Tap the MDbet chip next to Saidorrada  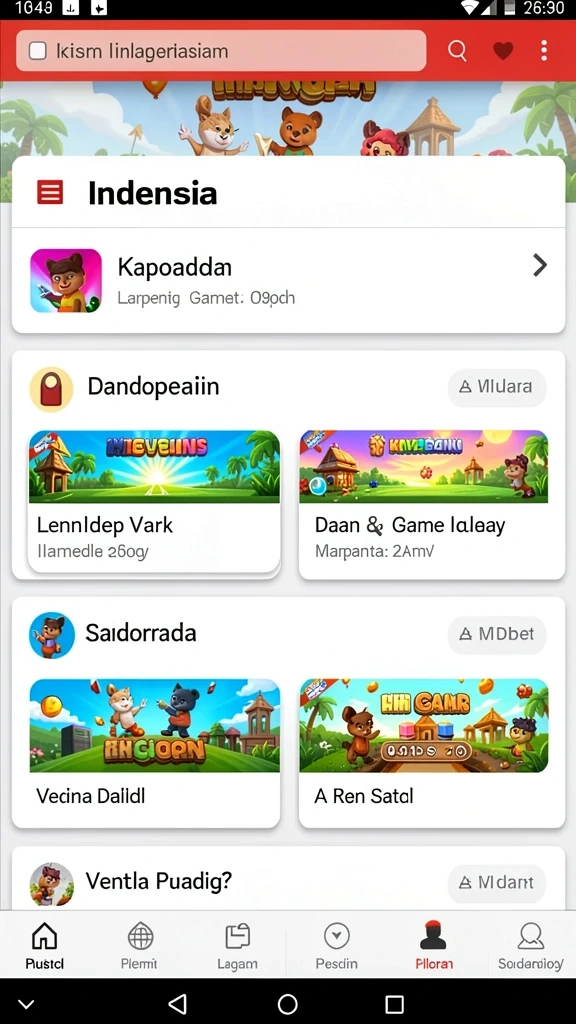[x=497, y=634]
